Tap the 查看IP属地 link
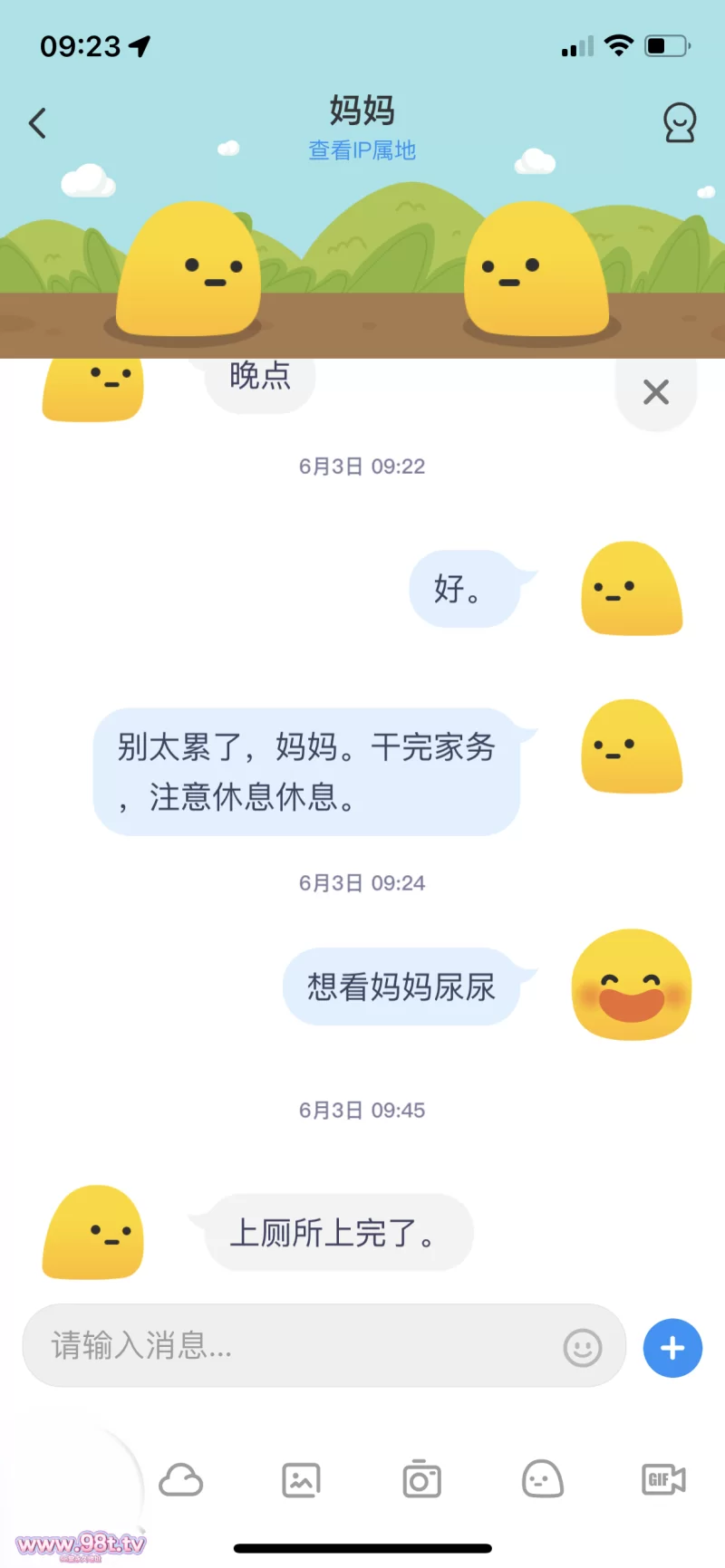Viewport: 725px width, 1568px height. (x=362, y=150)
